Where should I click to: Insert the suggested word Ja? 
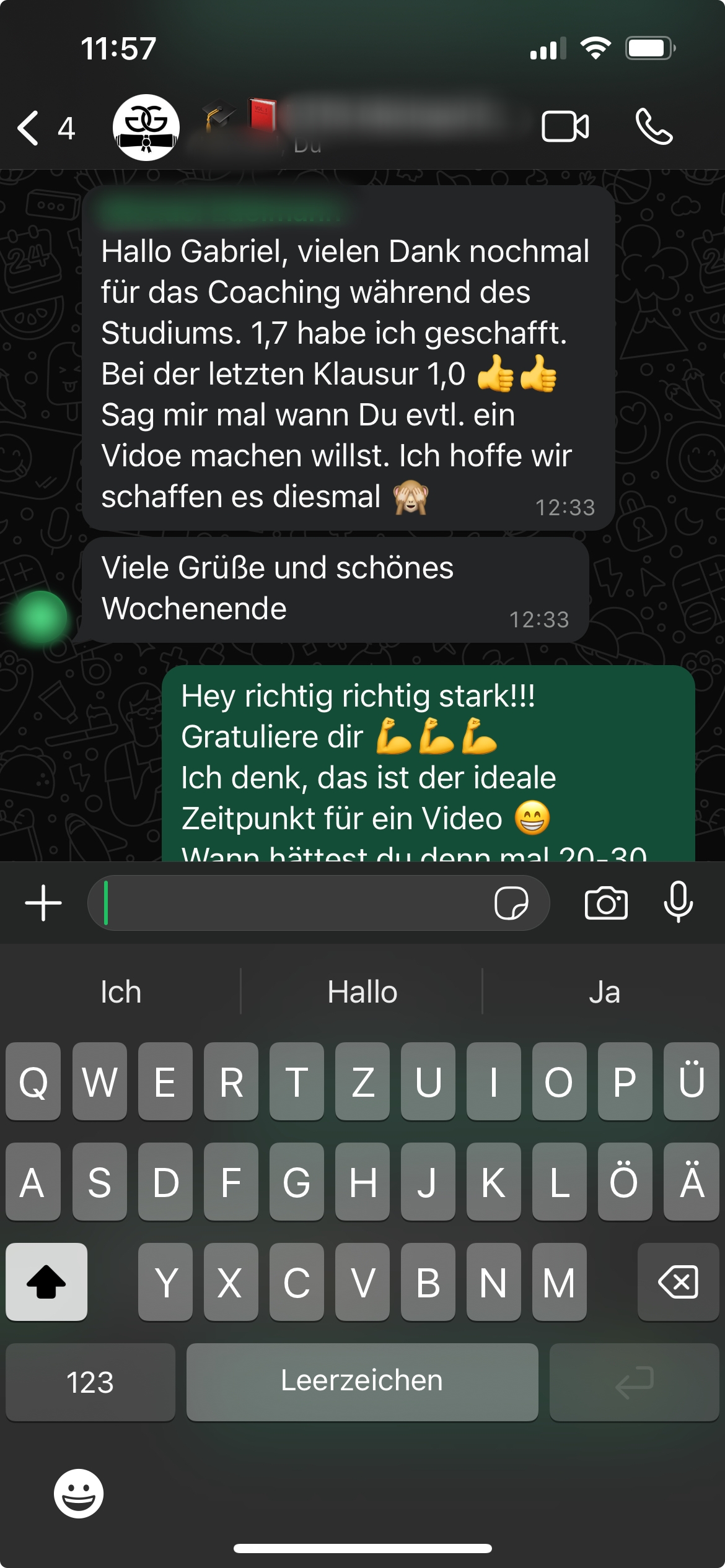coord(604,992)
